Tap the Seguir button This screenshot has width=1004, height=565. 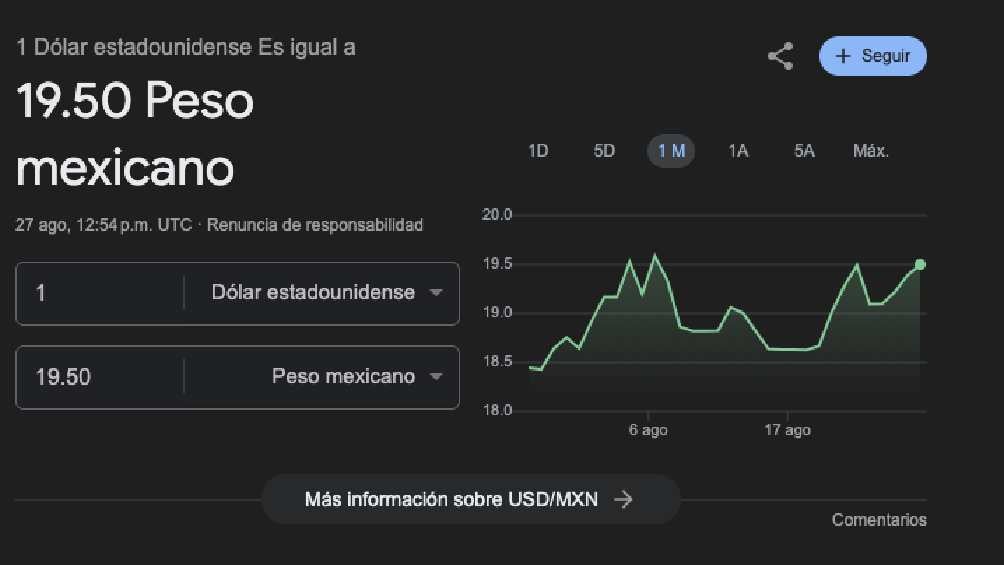tap(873, 56)
